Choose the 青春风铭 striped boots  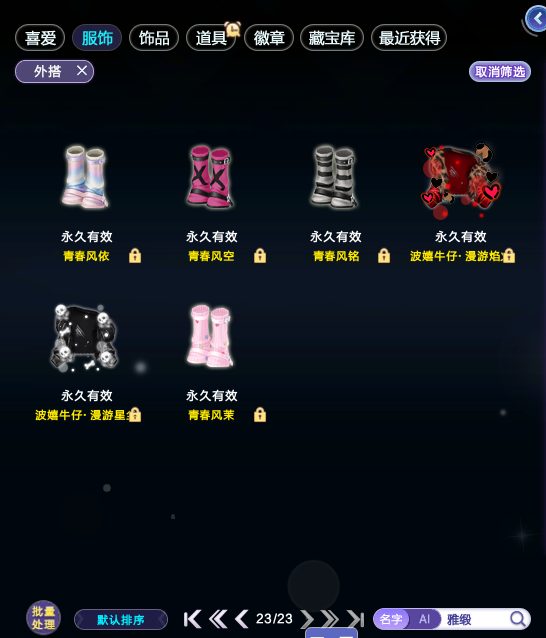(x=335, y=177)
